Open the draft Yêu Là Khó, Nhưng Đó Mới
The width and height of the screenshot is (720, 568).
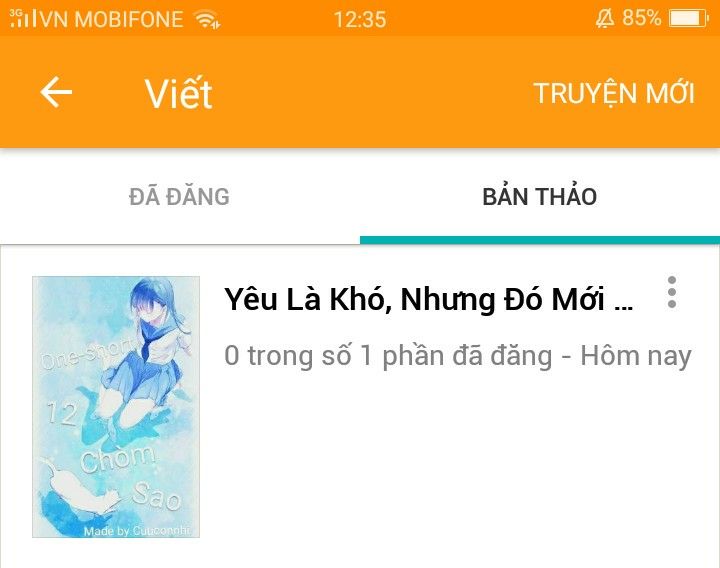428,299
